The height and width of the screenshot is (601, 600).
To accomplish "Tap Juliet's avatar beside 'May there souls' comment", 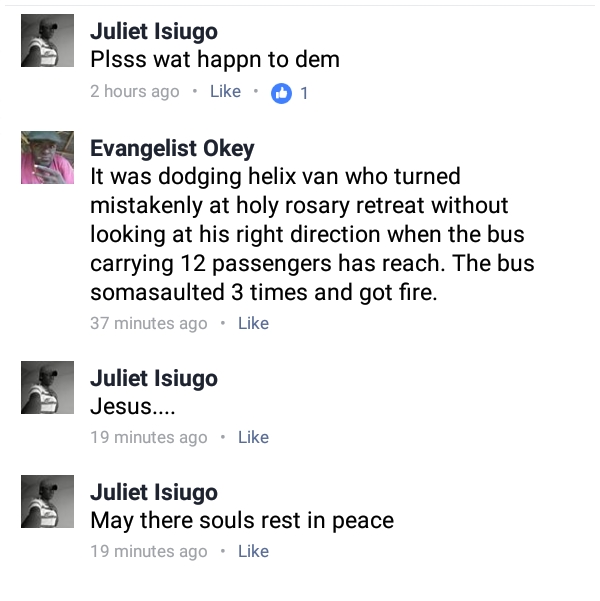I will 47,501.
